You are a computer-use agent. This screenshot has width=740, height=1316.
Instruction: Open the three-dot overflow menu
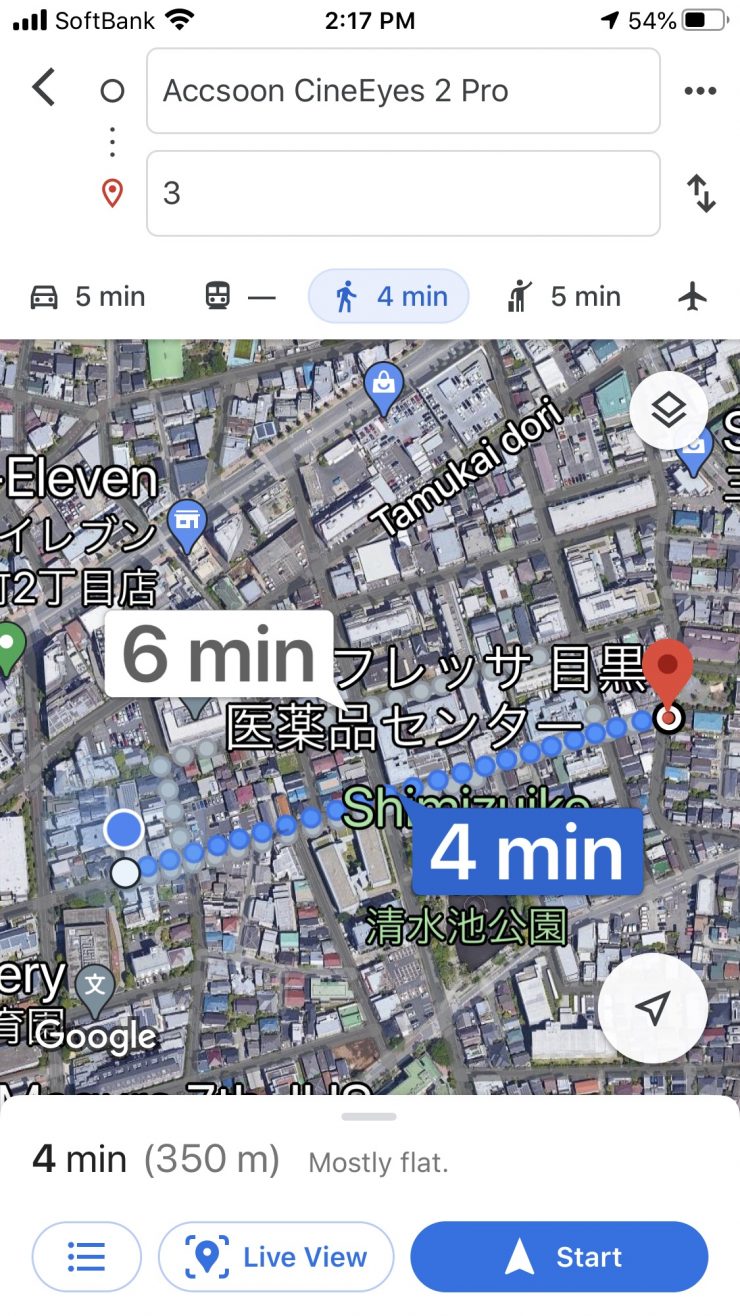coord(700,91)
